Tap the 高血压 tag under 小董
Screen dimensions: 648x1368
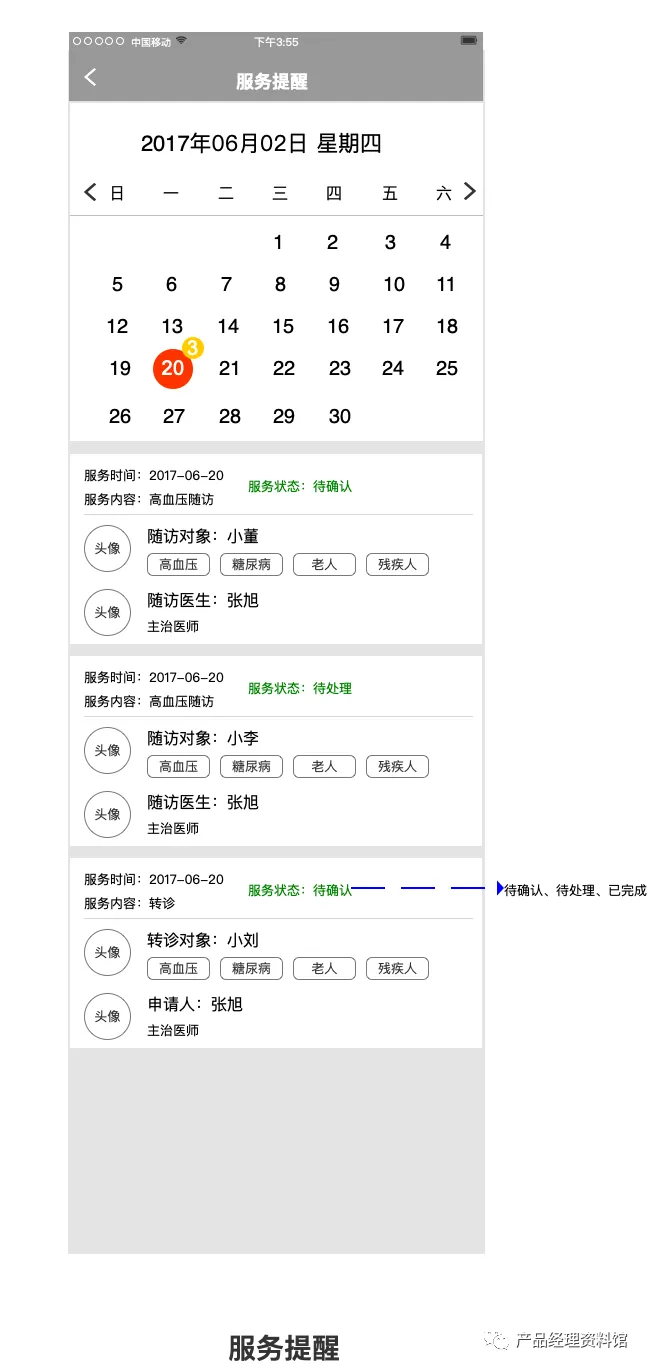point(179,565)
